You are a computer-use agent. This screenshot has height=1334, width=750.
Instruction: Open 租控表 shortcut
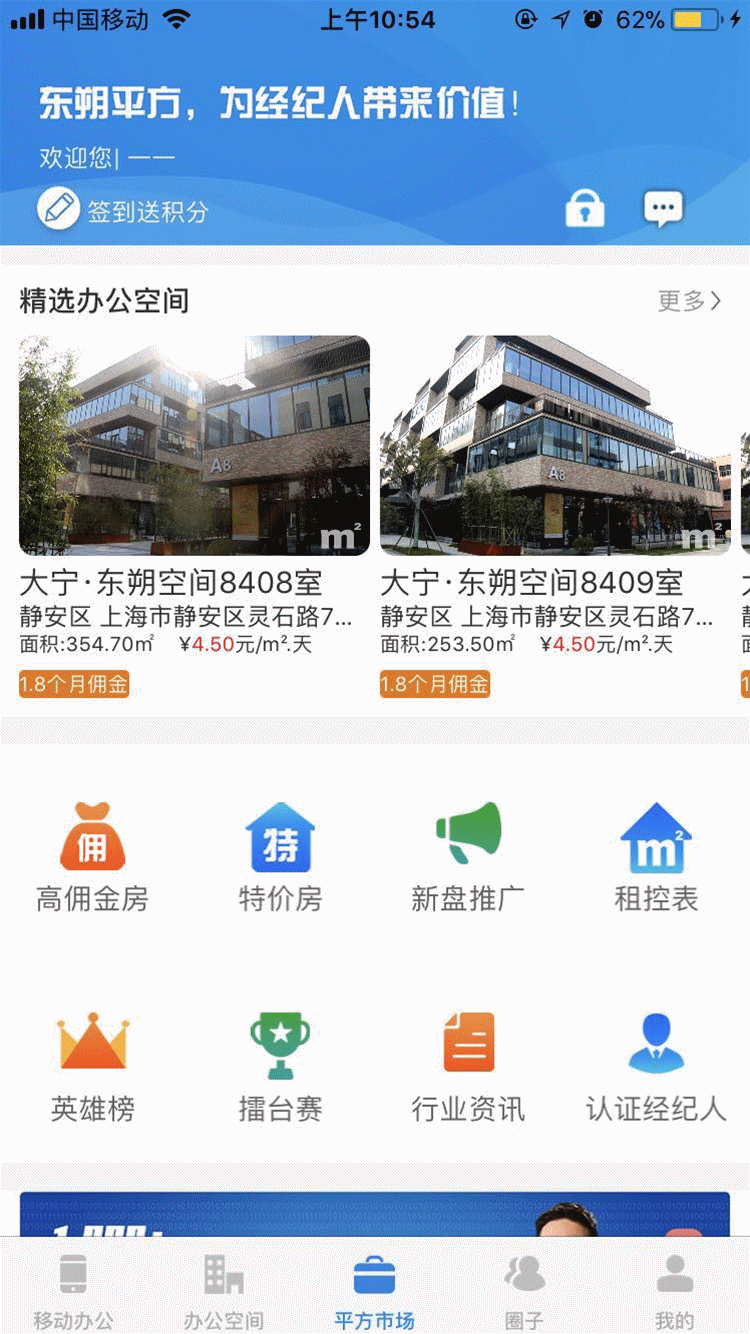tap(656, 856)
